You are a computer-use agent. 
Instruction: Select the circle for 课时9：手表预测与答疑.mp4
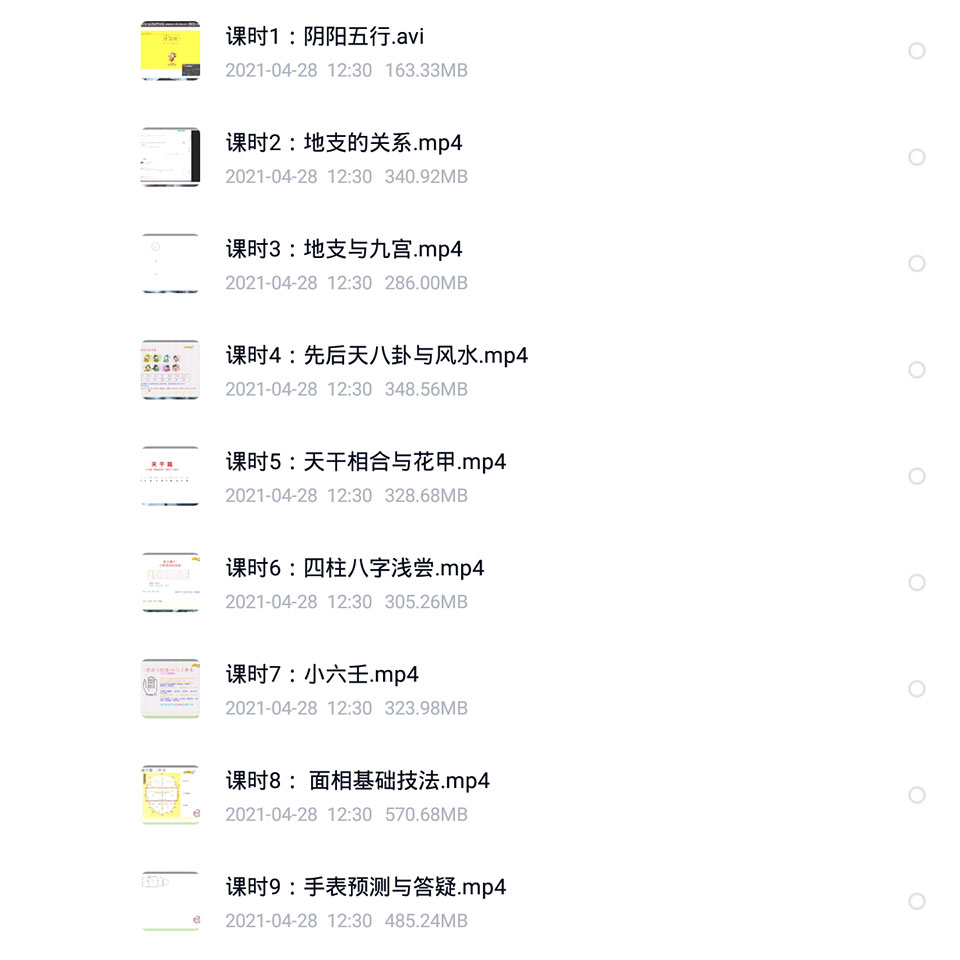click(x=916, y=901)
